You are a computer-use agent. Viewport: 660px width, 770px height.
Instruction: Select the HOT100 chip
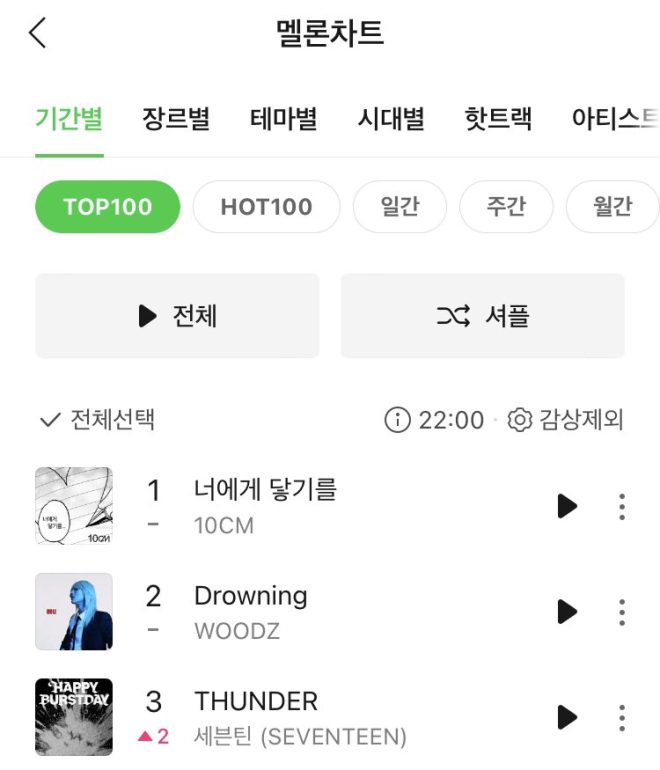point(266,207)
